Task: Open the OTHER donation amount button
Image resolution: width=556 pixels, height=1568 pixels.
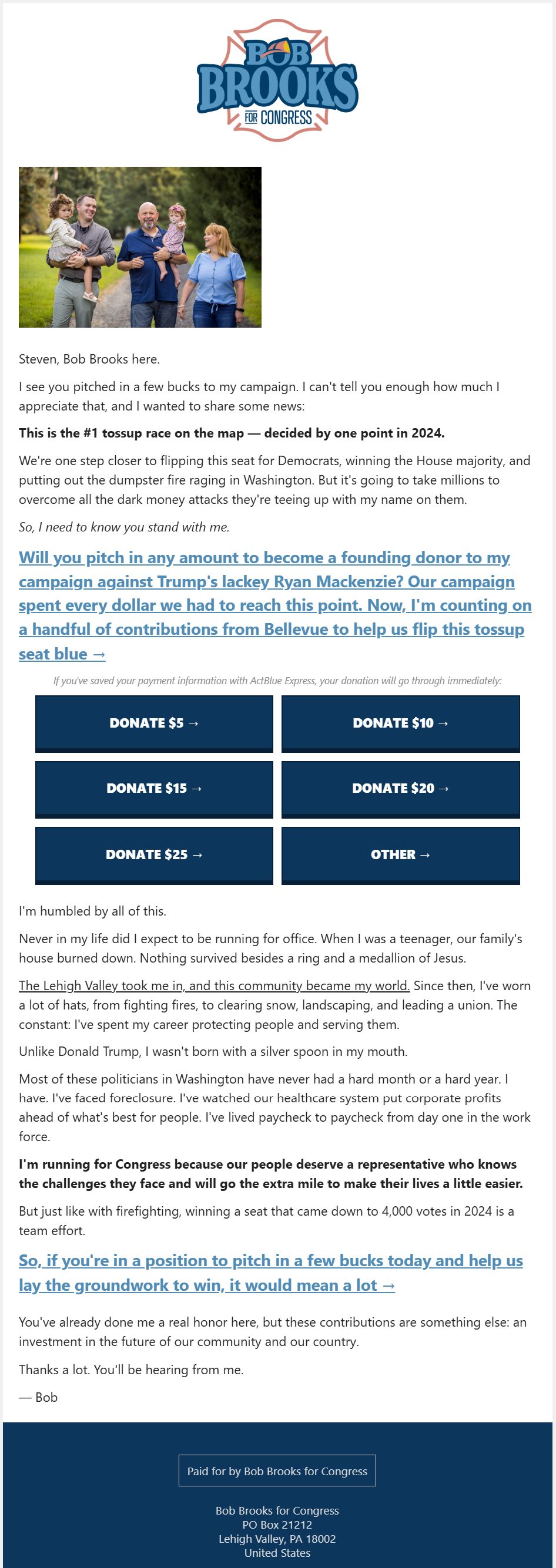Action: (401, 854)
